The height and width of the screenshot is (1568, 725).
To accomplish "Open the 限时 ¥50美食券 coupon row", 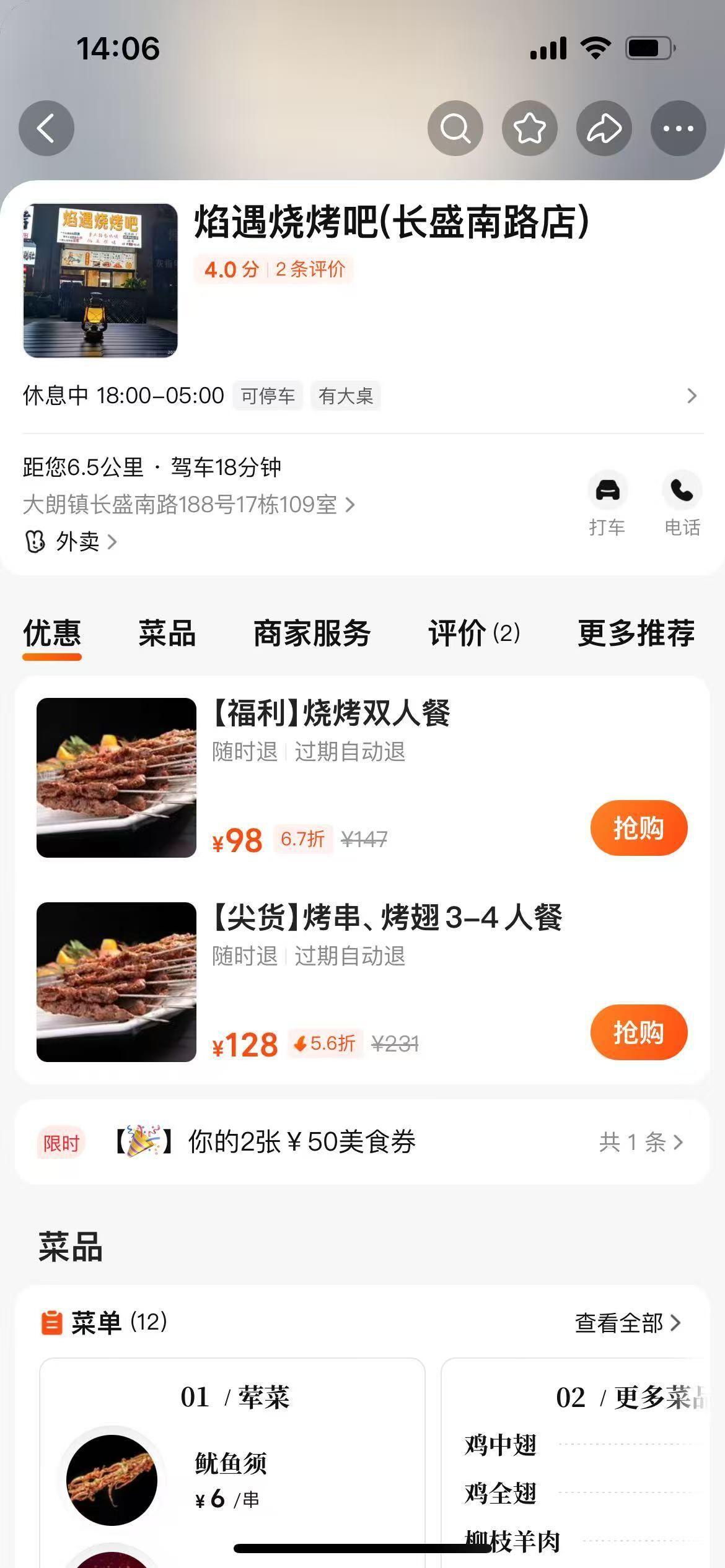I will coord(362,1142).
